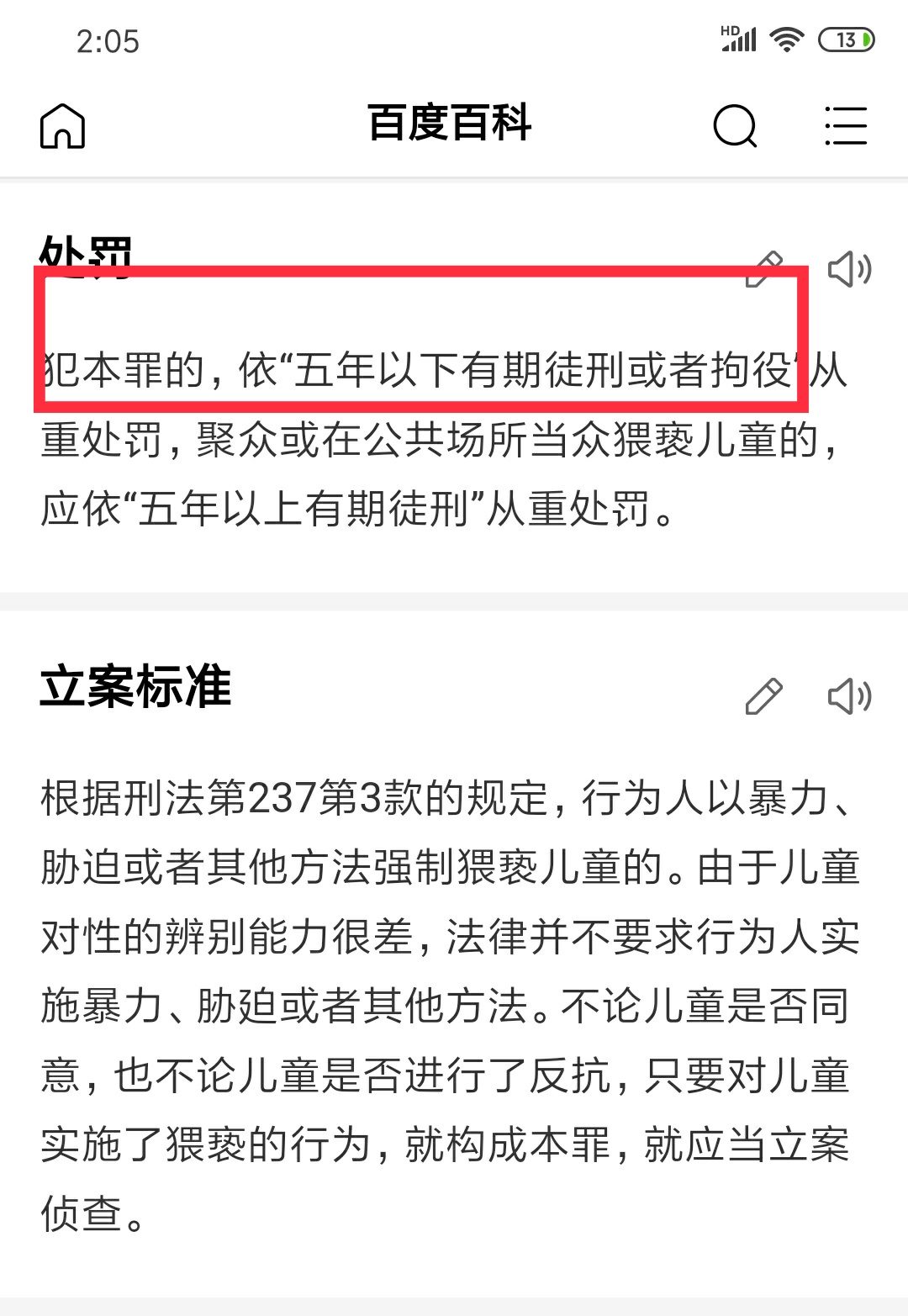Image resolution: width=908 pixels, height=1316 pixels.
Task: Tap the speaker icon for the 处罚 section
Action: (852, 269)
